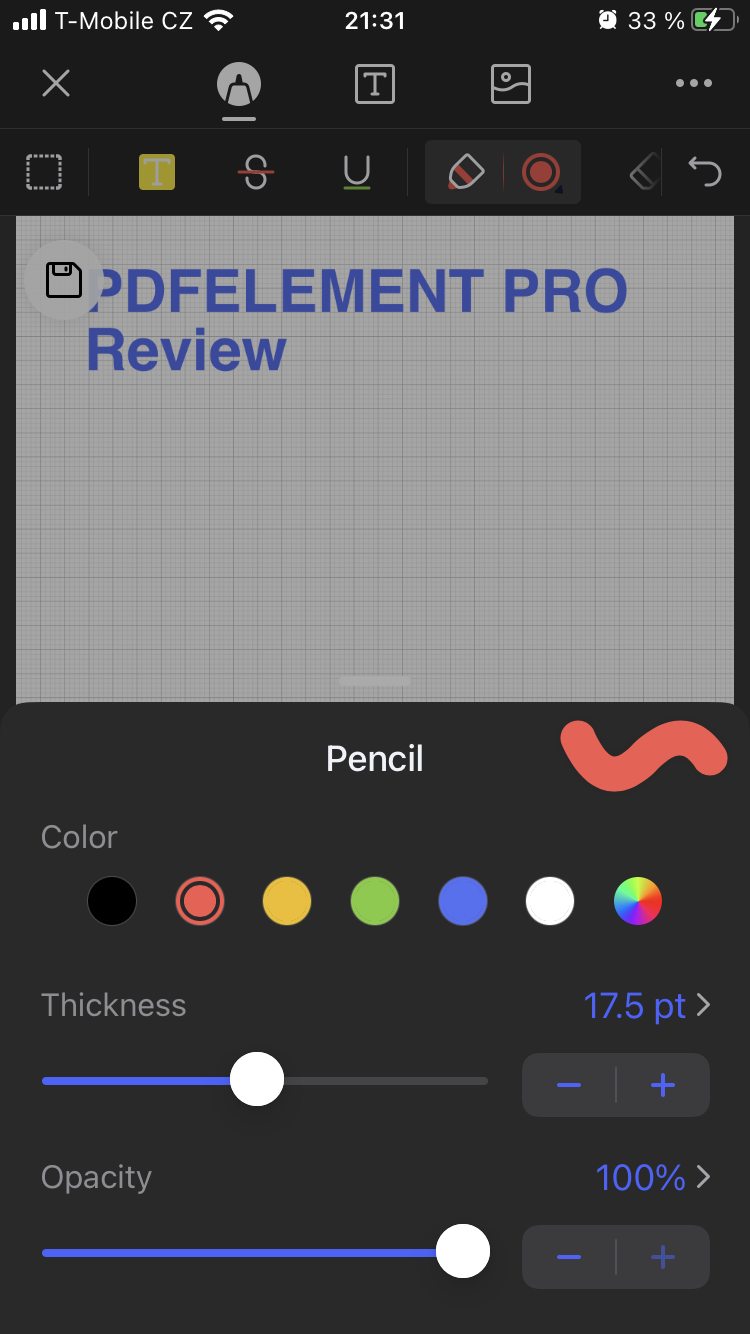Screen dimensions: 750x1334
Task: Select the underline tool
Action: click(356, 172)
